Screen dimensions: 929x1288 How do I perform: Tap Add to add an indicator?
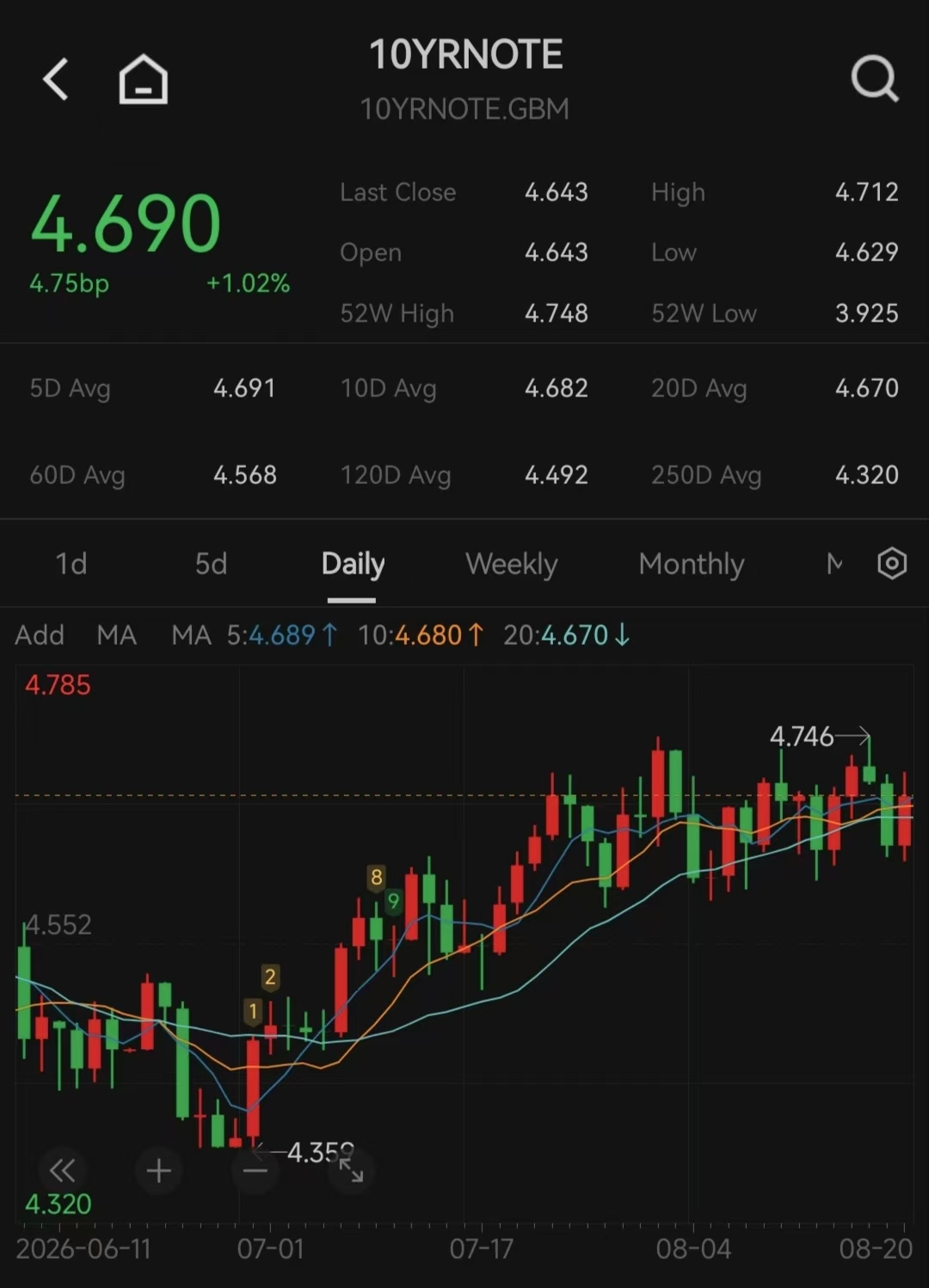click(x=40, y=635)
